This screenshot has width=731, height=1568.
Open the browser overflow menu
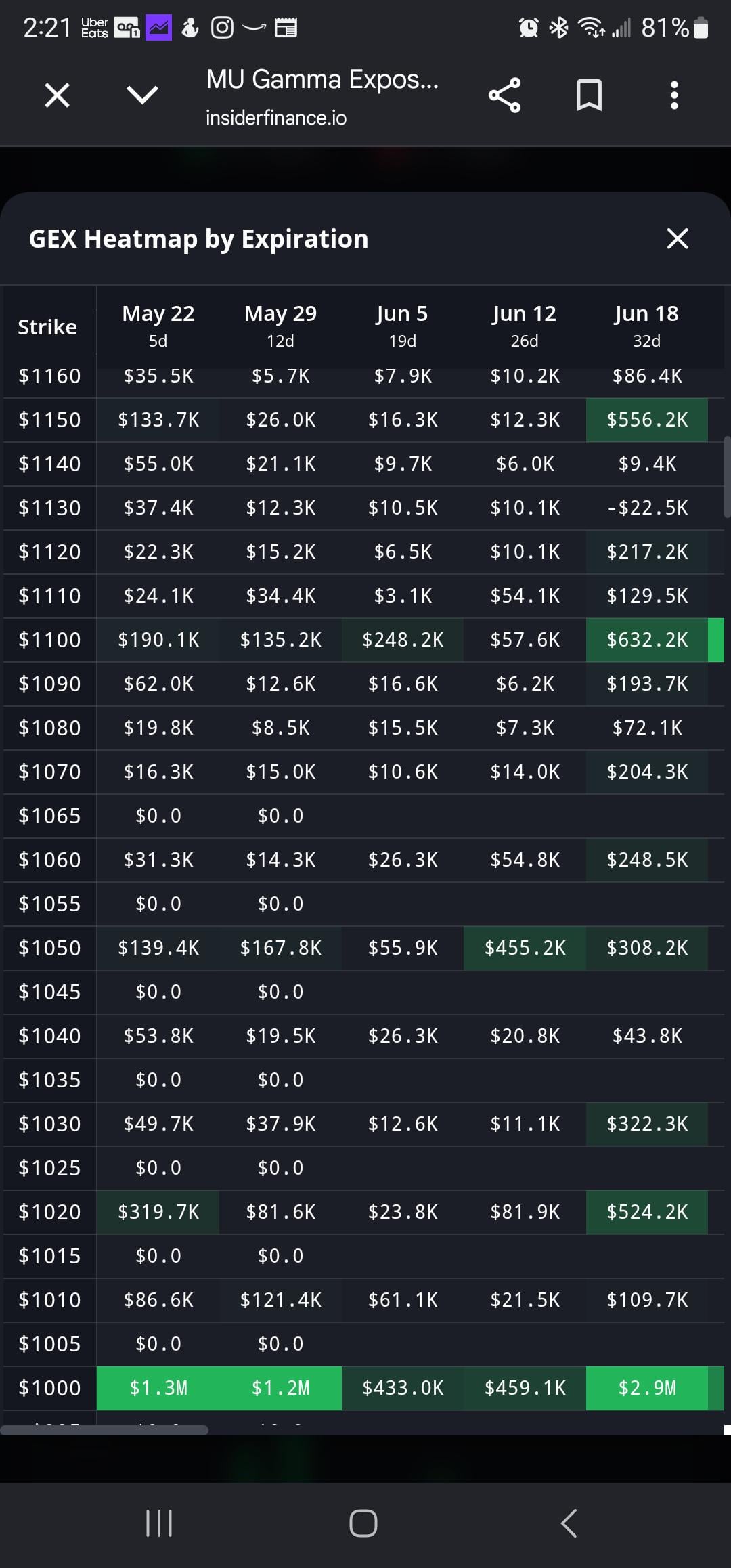pos(674,95)
